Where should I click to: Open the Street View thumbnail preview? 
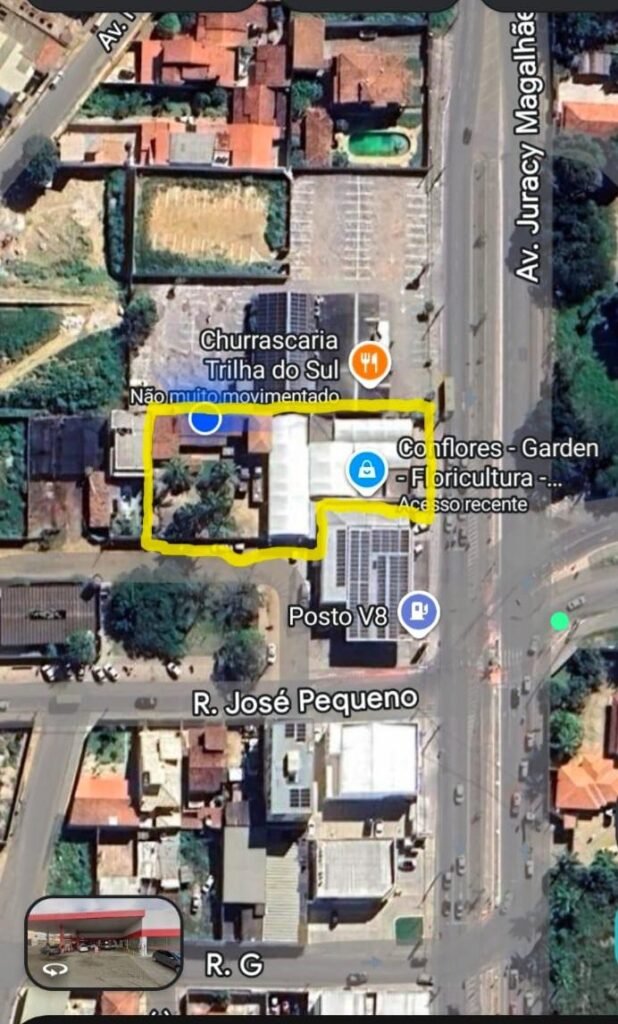point(104,942)
